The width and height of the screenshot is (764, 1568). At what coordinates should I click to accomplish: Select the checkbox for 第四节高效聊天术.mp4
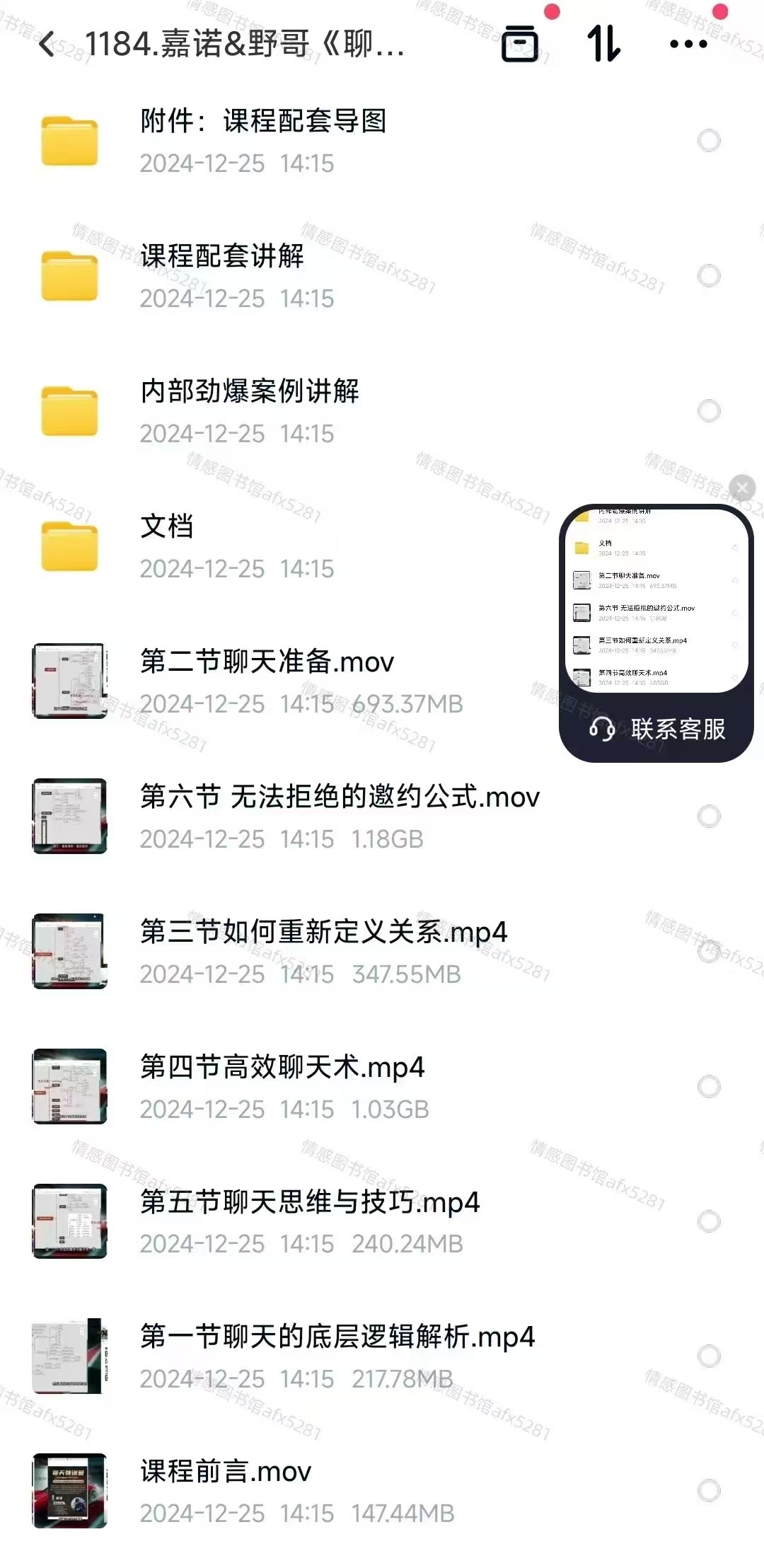[709, 1086]
